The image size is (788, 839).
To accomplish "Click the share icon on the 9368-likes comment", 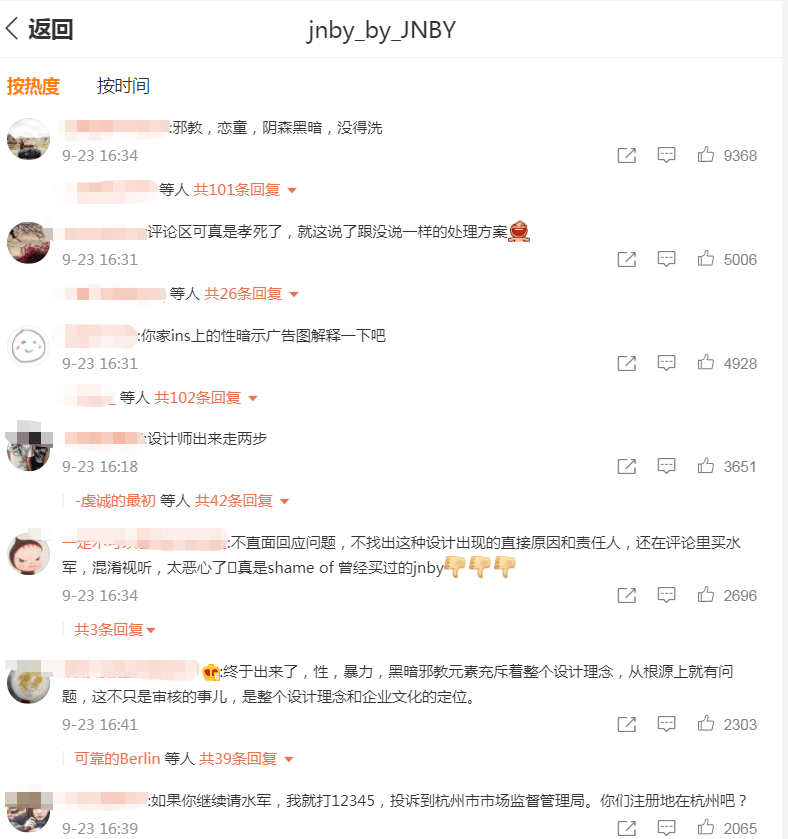I will [626, 155].
